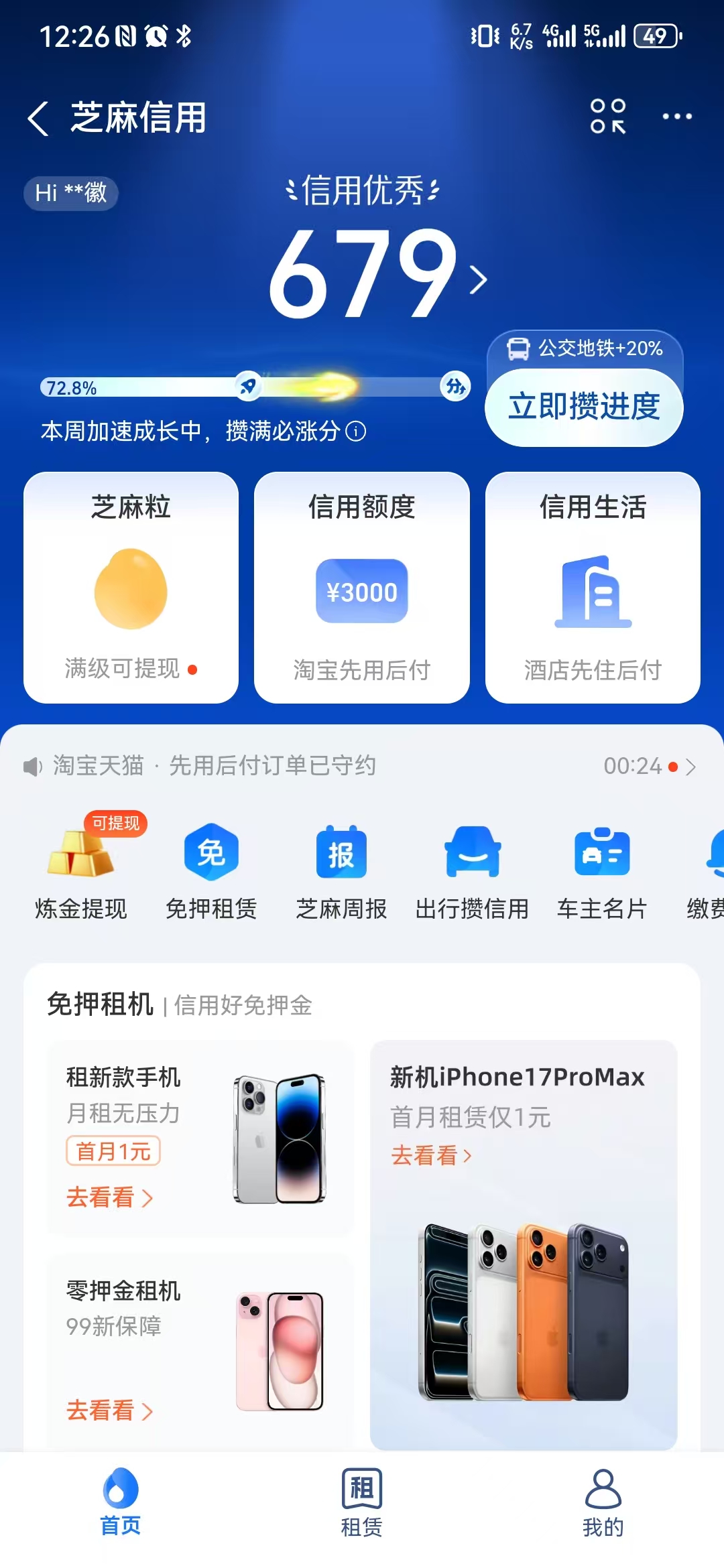Open the 淘宝天猫 order notice row
This screenshot has height=1568, width=724.
pyautogui.click(x=361, y=766)
